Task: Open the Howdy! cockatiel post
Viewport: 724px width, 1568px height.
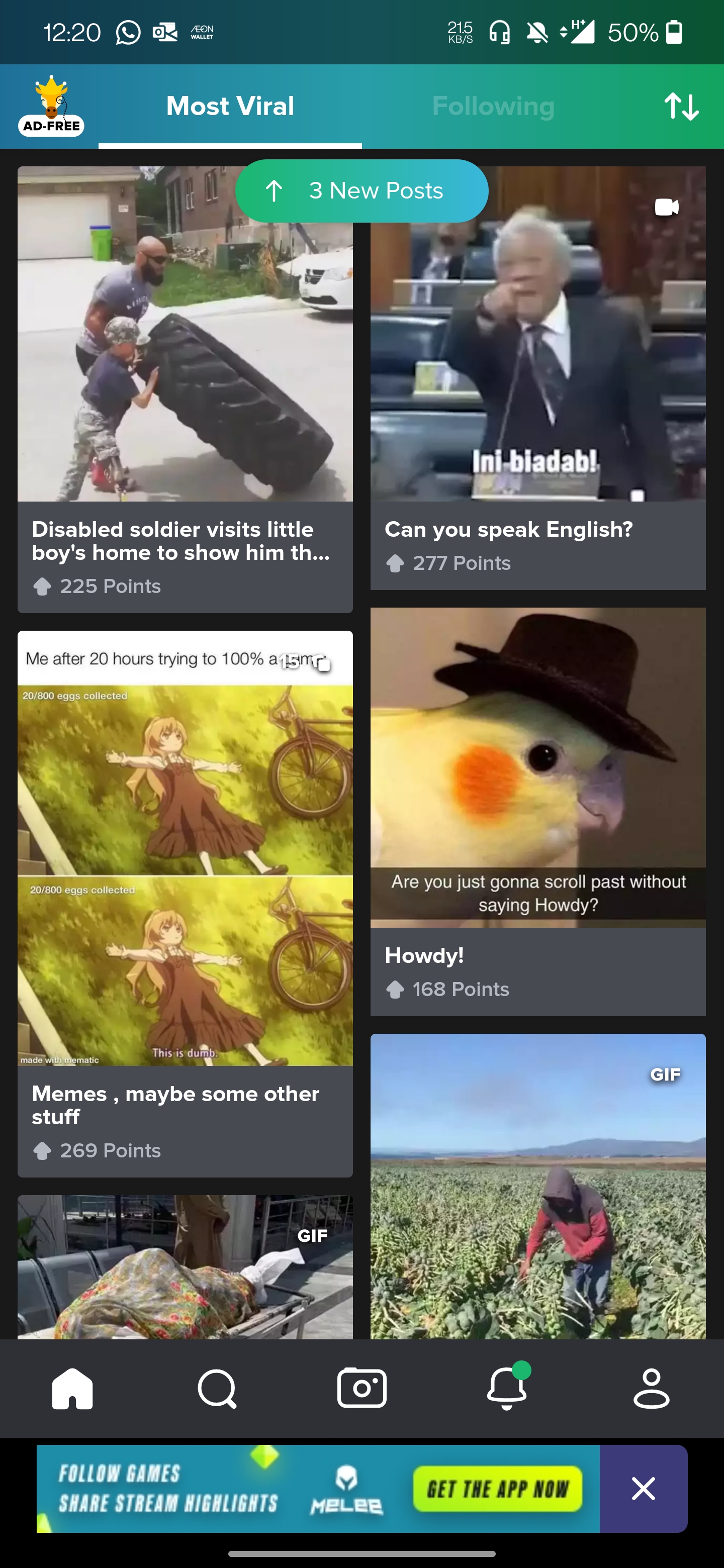Action: click(x=537, y=812)
